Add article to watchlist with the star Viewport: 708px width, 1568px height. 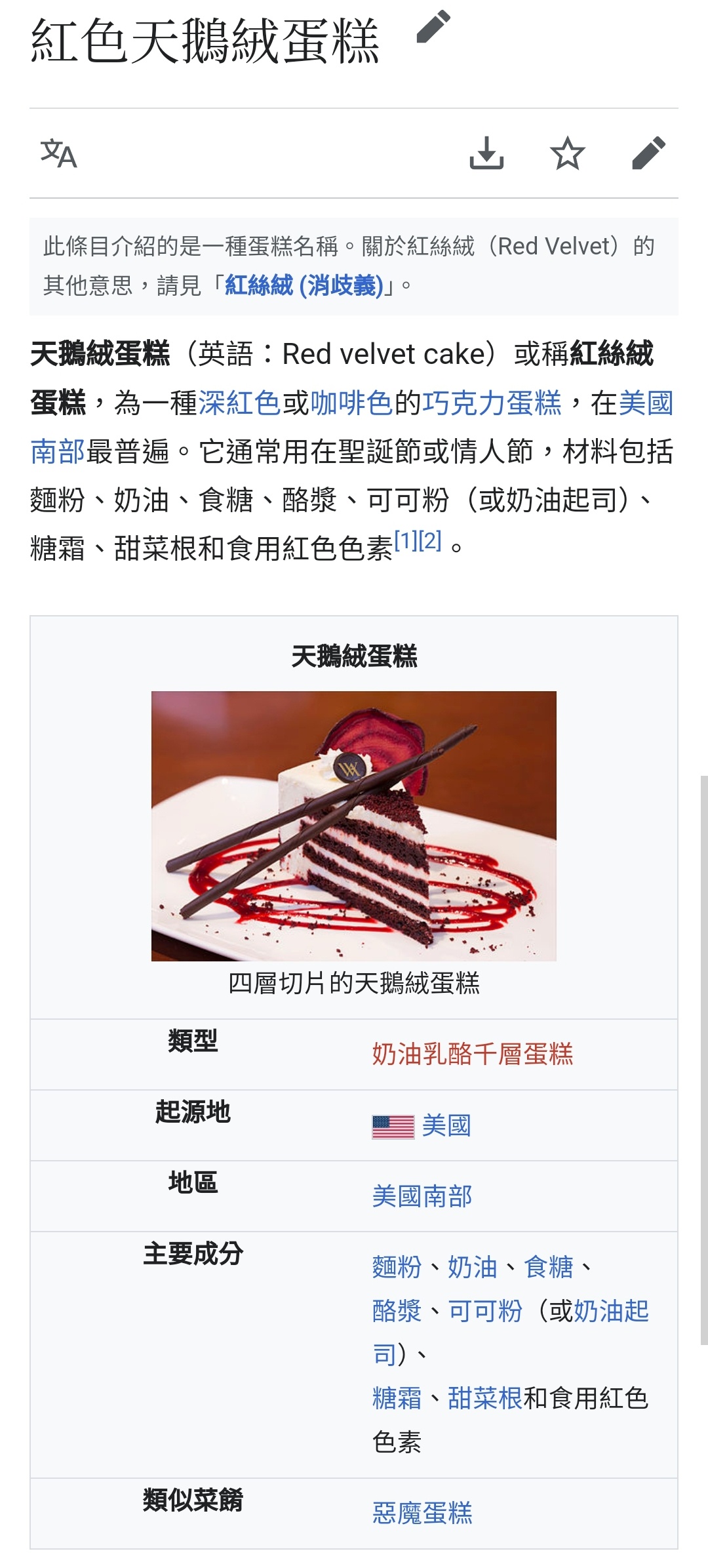click(x=567, y=153)
